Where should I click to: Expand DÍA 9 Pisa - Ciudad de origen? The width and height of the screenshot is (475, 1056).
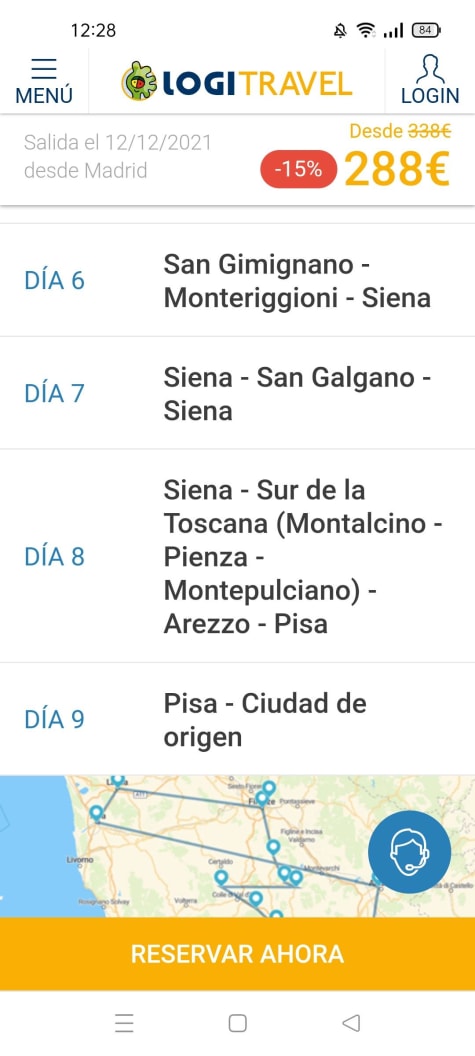coord(237,719)
